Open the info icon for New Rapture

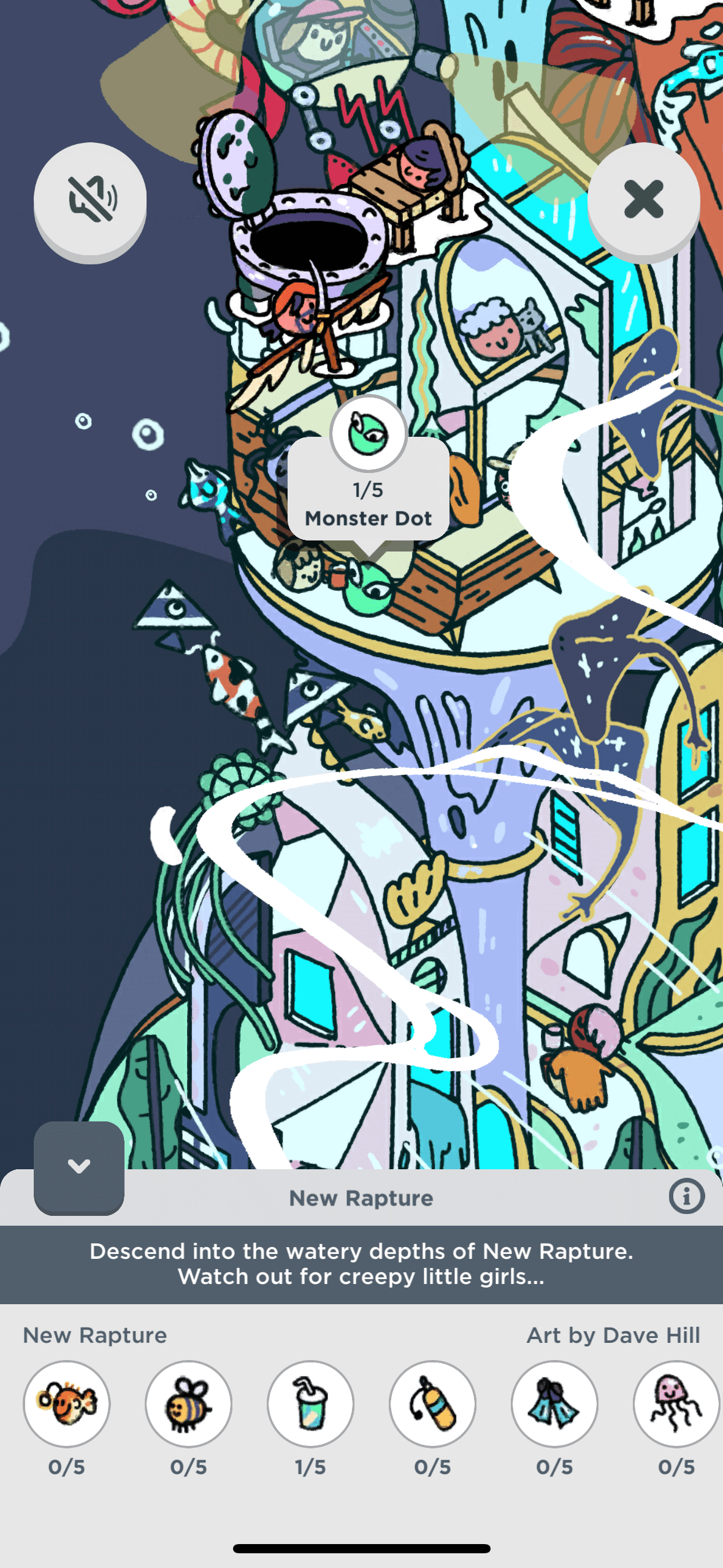686,1196
